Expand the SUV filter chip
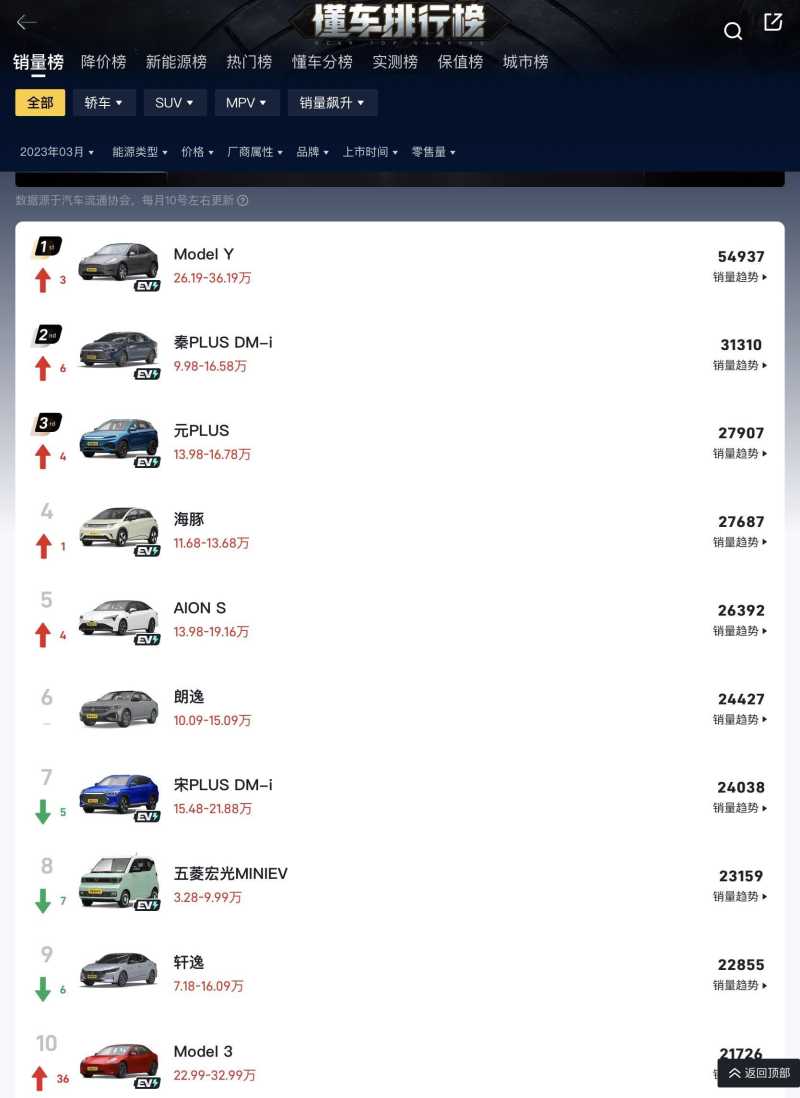Viewport: 800px width, 1098px height. click(175, 103)
